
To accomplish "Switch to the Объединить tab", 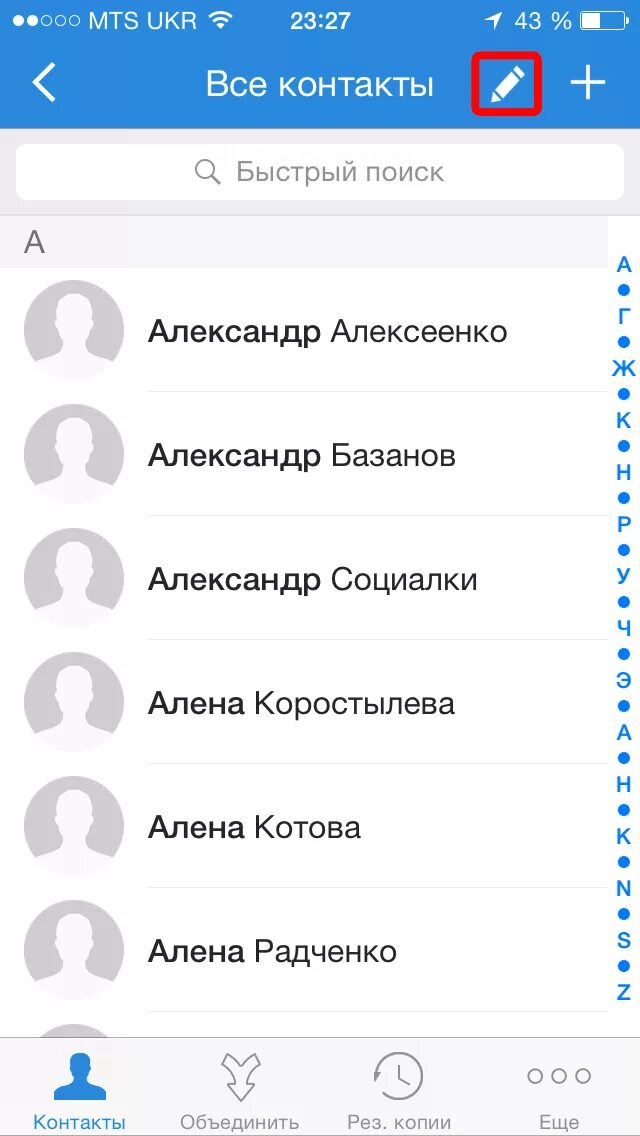I will tap(240, 1089).
